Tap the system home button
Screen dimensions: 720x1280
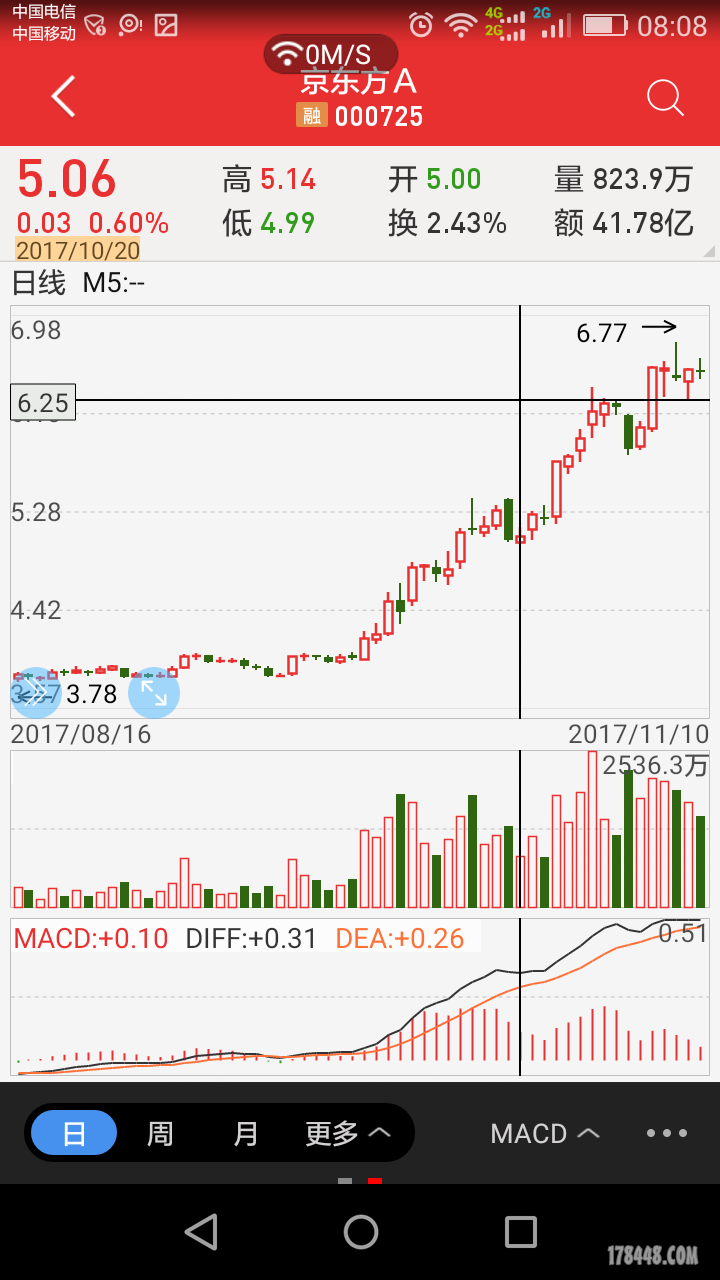coord(361,1231)
